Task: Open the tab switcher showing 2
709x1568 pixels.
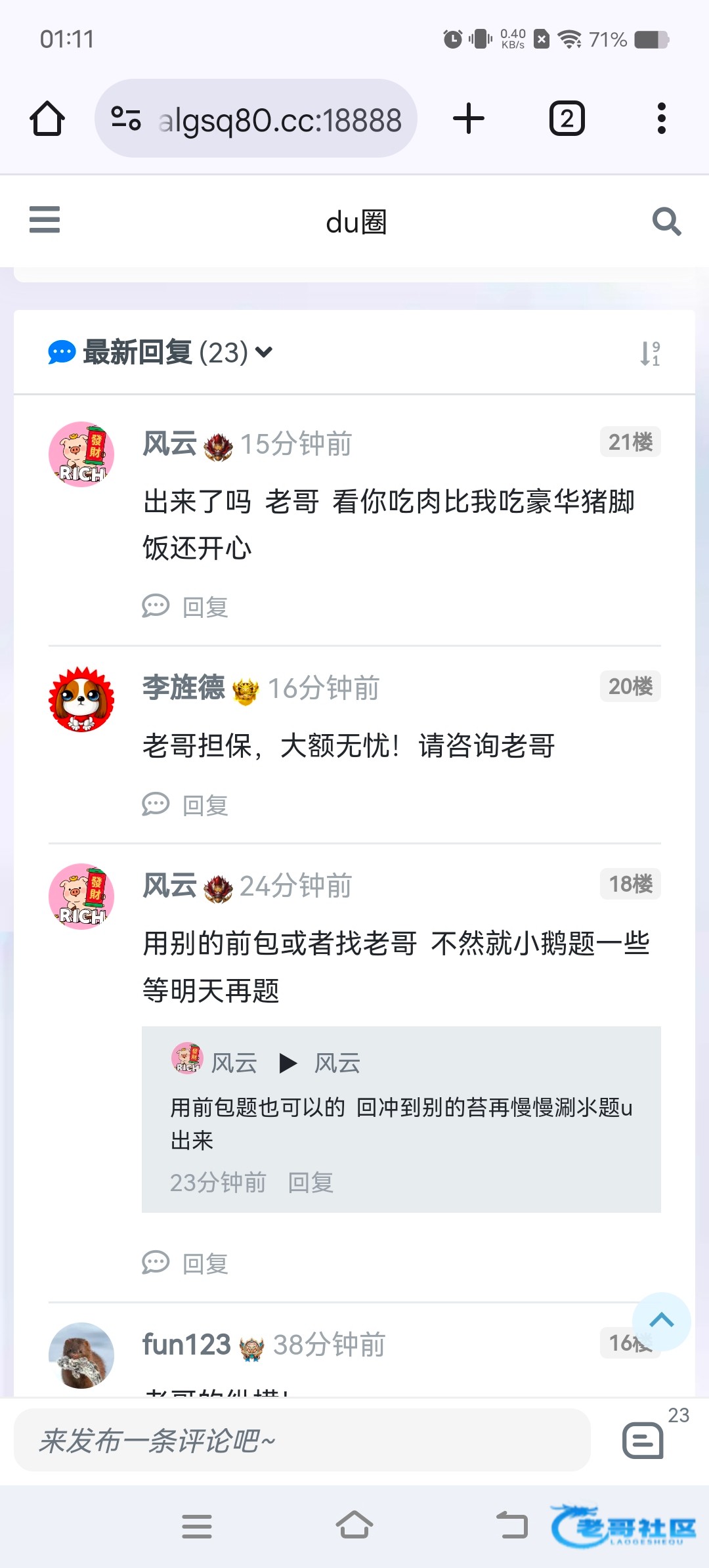Action: (567, 119)
